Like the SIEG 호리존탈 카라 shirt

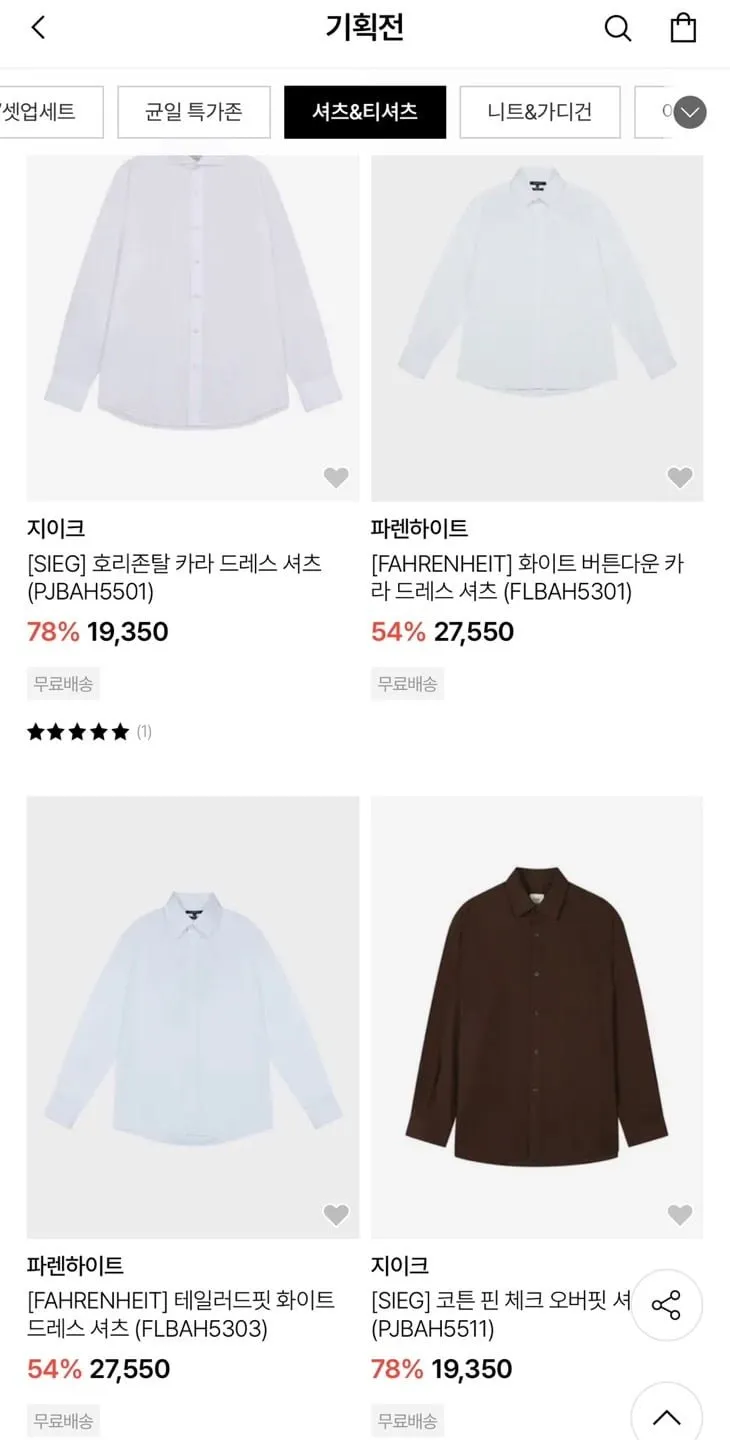pyautogui.click(x=336, y=478)
